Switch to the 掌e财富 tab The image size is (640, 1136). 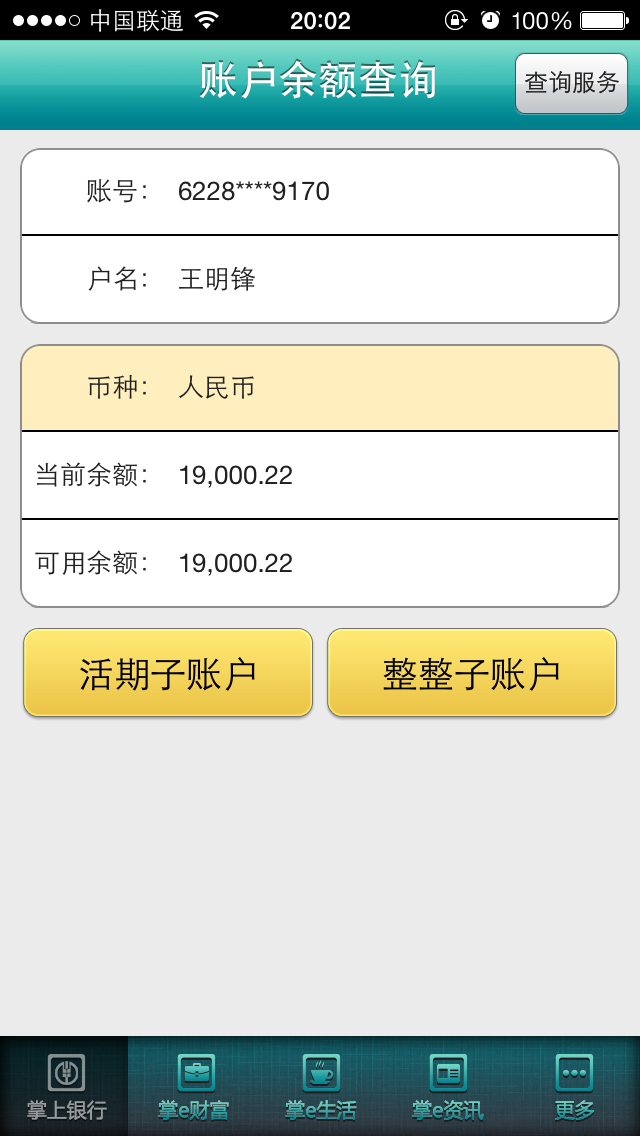194,1086
